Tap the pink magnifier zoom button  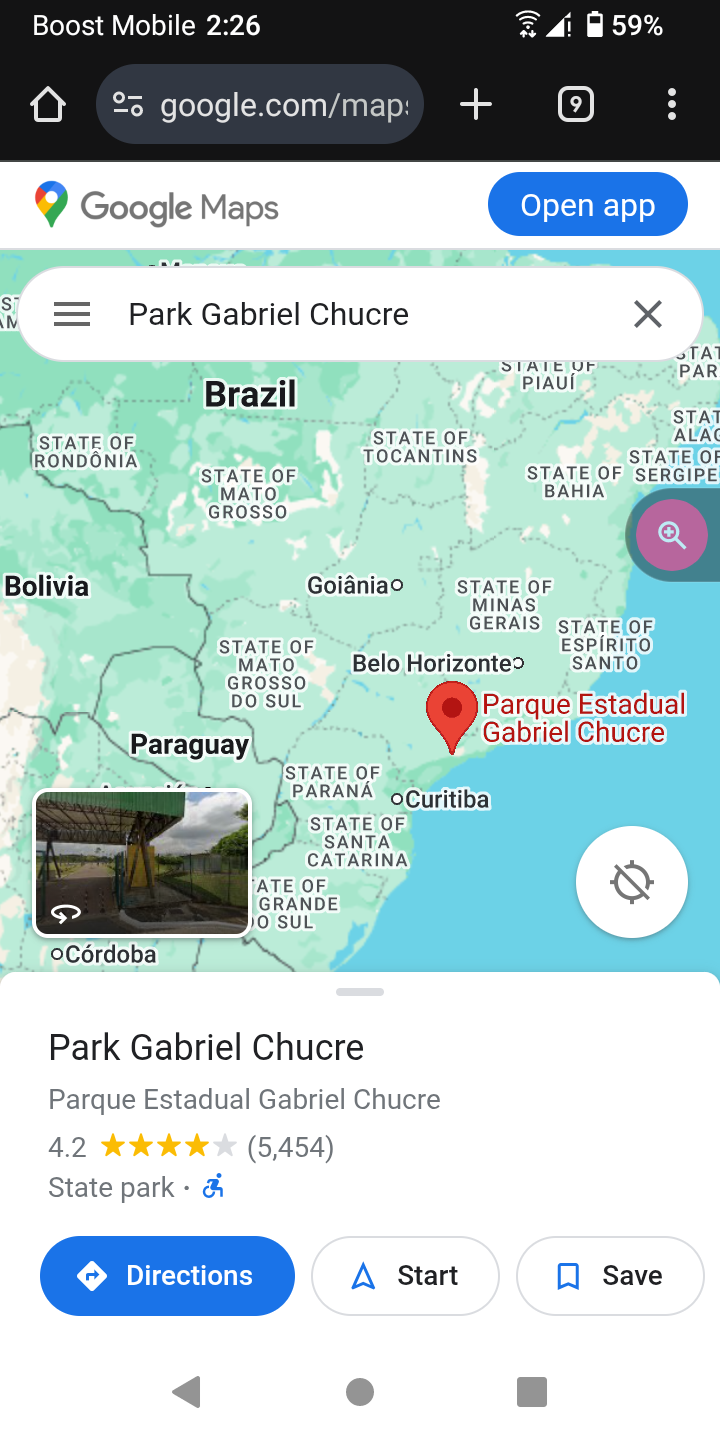[x=672, y=535]
